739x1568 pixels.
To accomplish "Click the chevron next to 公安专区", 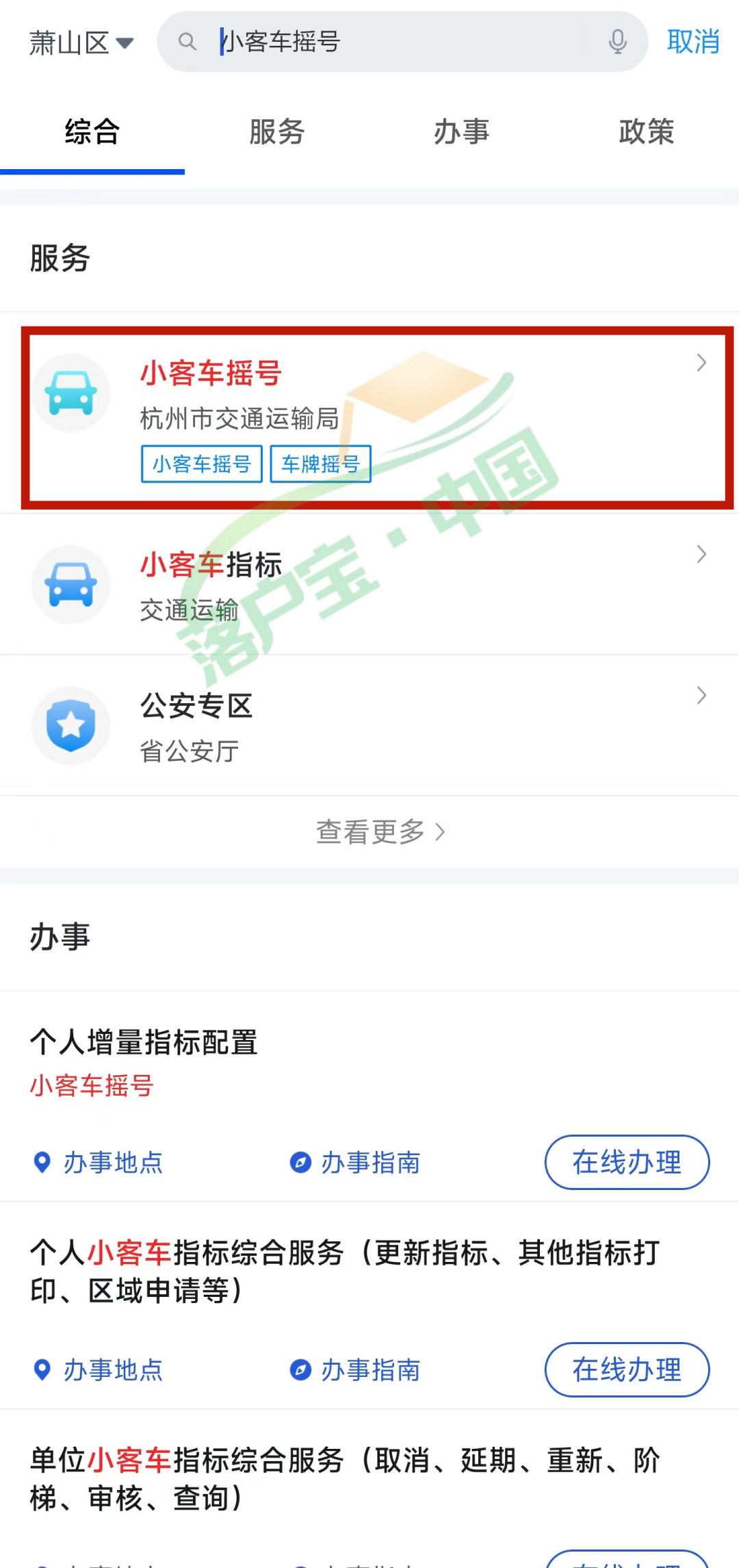I will click(701, 696).
